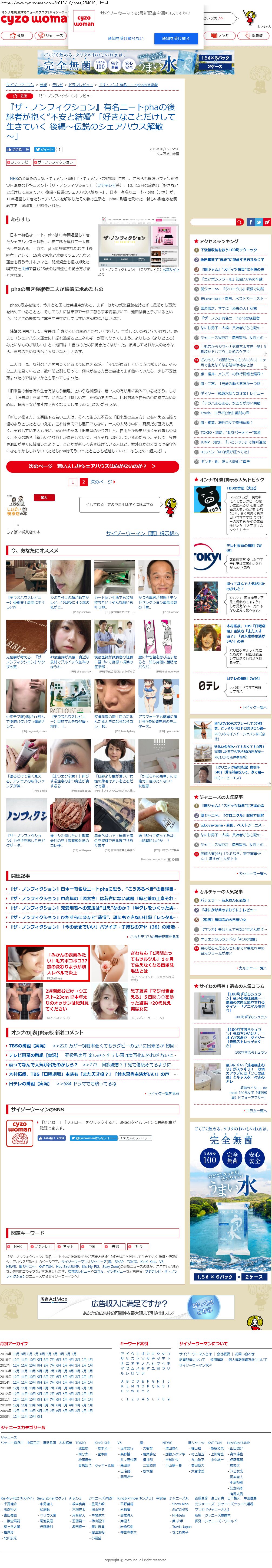Accept notifications with 通知を受け取る button
This screenshot has height=1568, width=272.
(x=175, y=38)
